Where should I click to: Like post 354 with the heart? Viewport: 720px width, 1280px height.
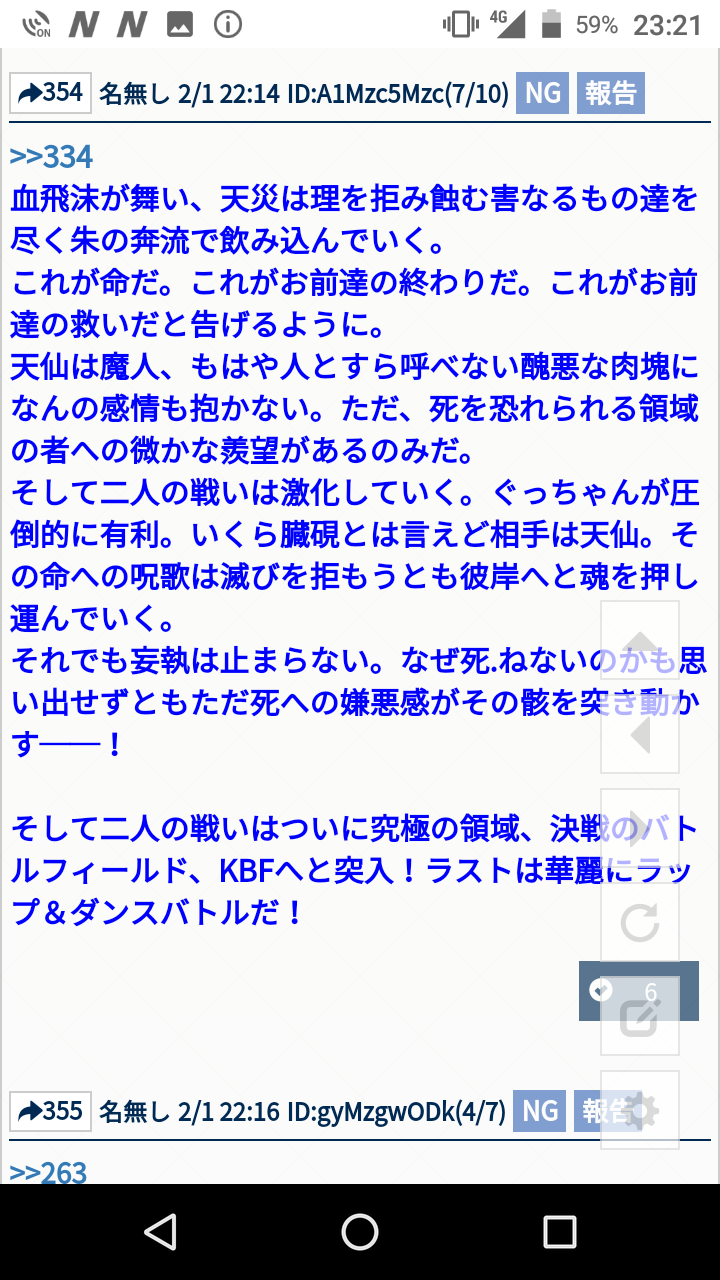[x=601, y=991]
